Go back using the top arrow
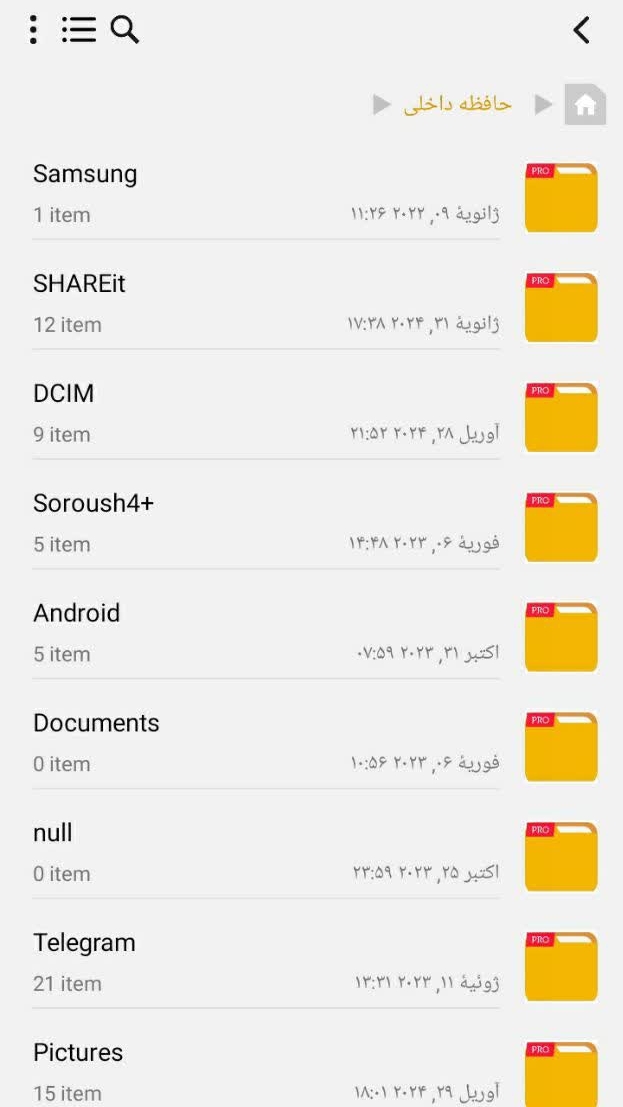This screenshot has height=1107, width=623. point(582,30)
